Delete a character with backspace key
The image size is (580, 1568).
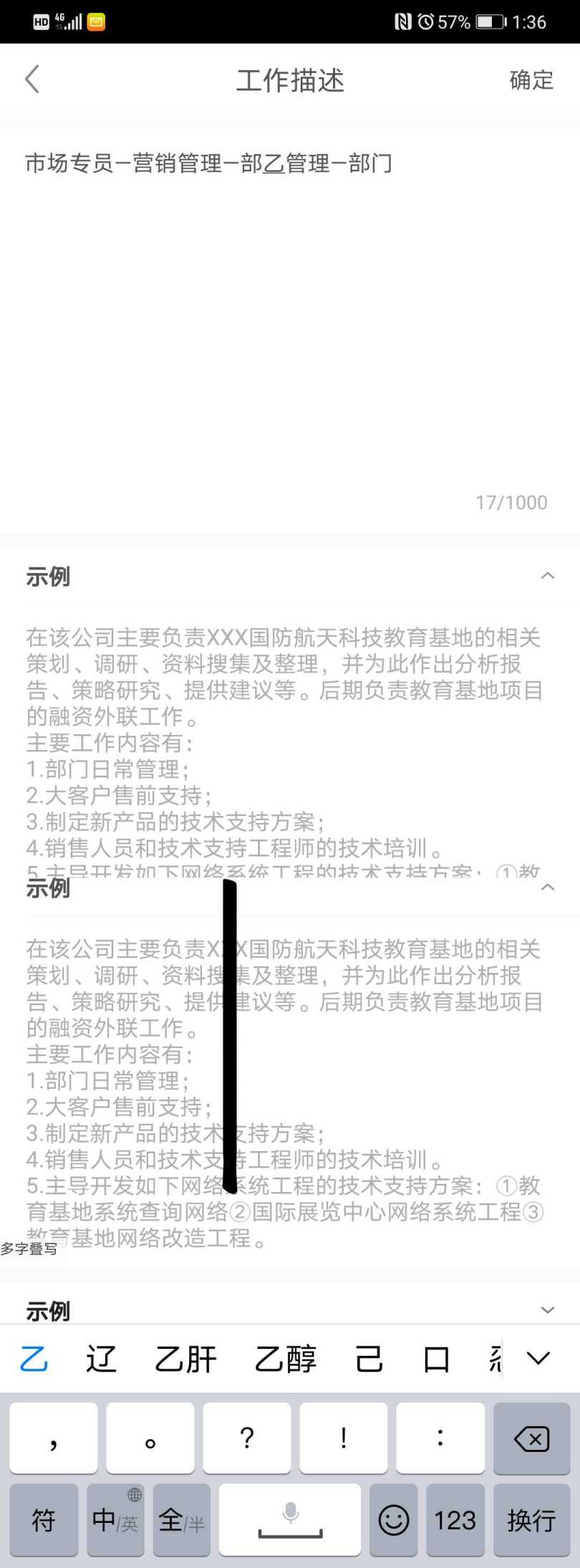click(531, 1438)
